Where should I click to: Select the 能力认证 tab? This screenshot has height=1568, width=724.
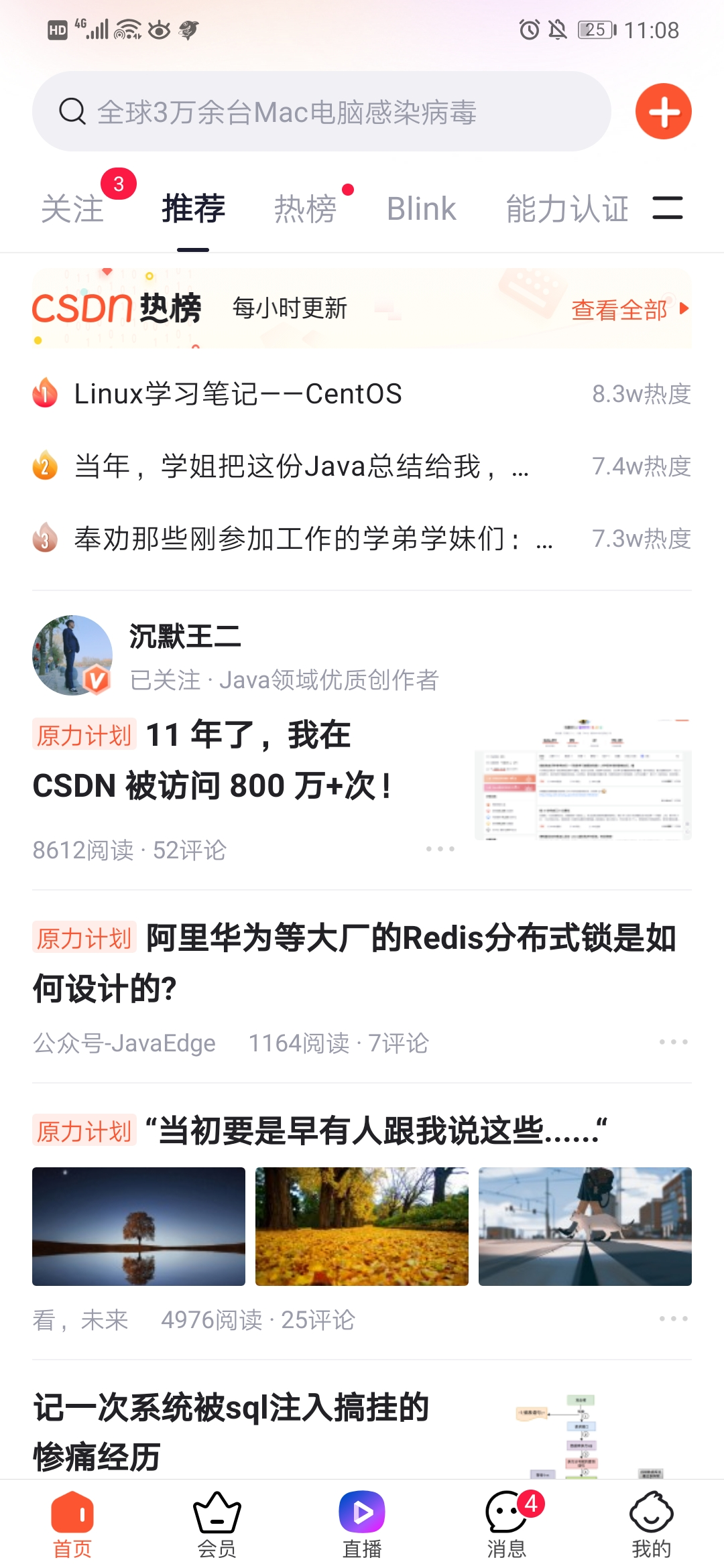567,208
